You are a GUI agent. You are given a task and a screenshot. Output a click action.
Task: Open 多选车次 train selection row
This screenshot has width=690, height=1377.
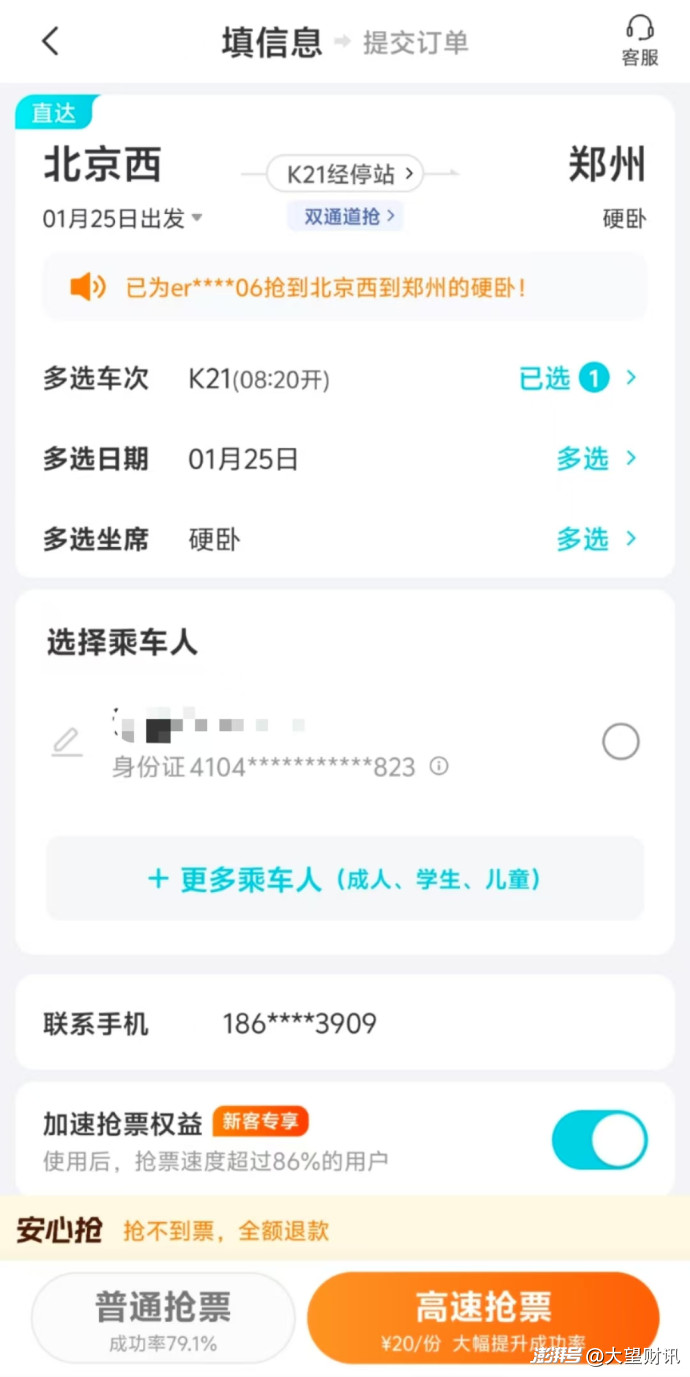coord(345,379)
